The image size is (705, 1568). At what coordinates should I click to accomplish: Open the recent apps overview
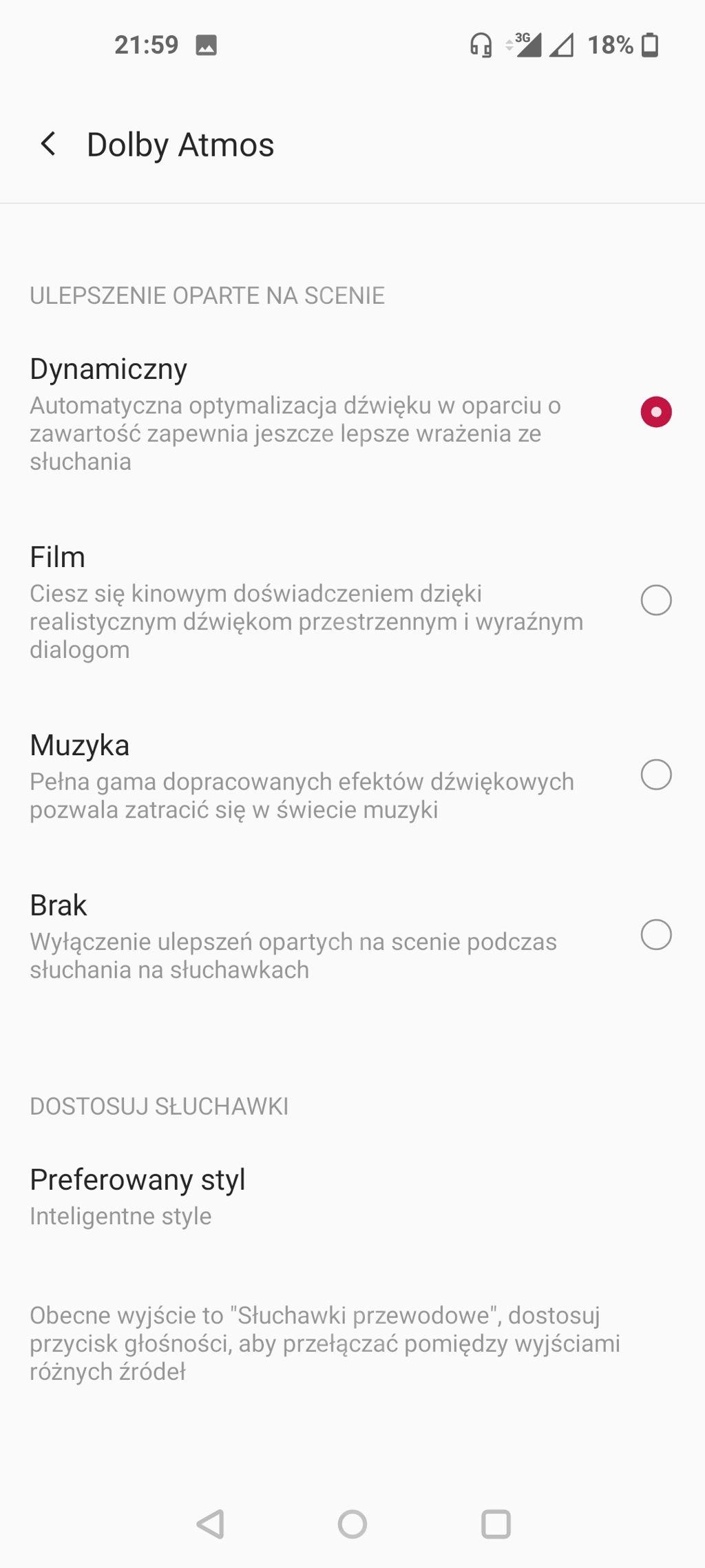point(496,1524)
